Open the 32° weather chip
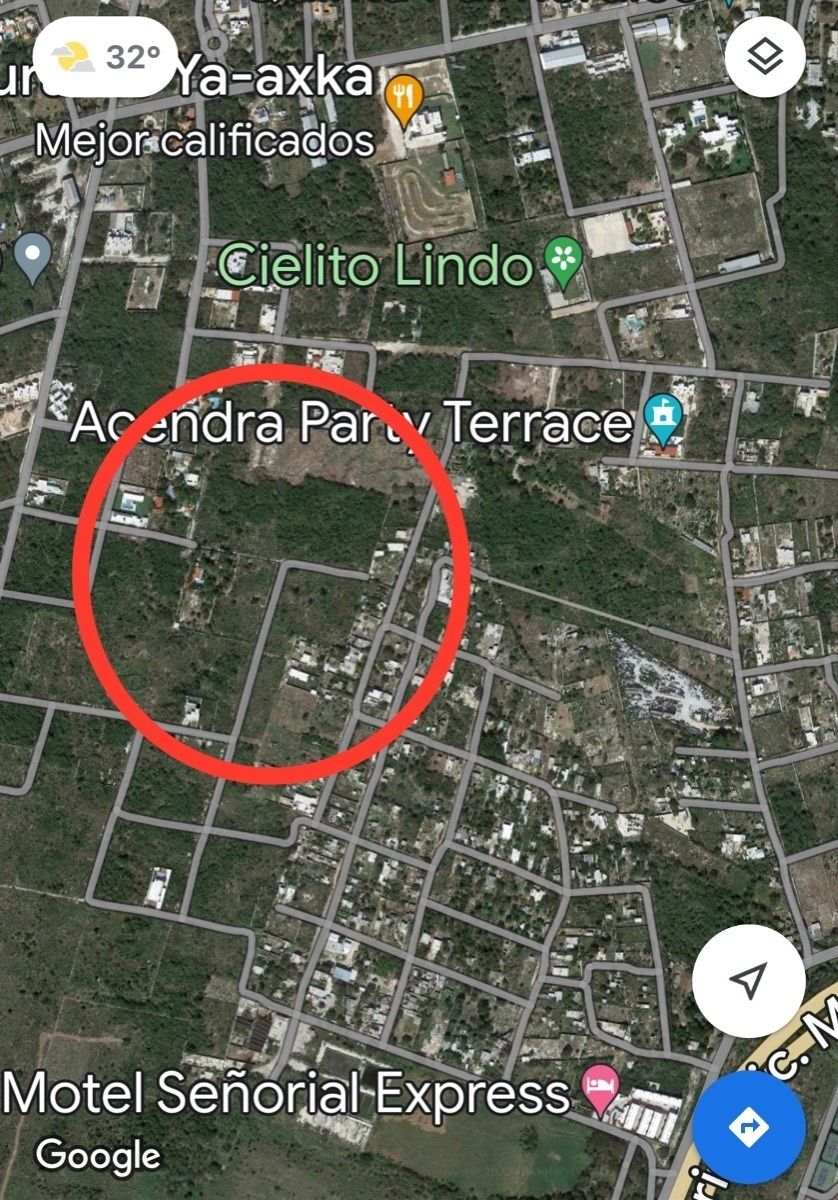 click(105, 57)
